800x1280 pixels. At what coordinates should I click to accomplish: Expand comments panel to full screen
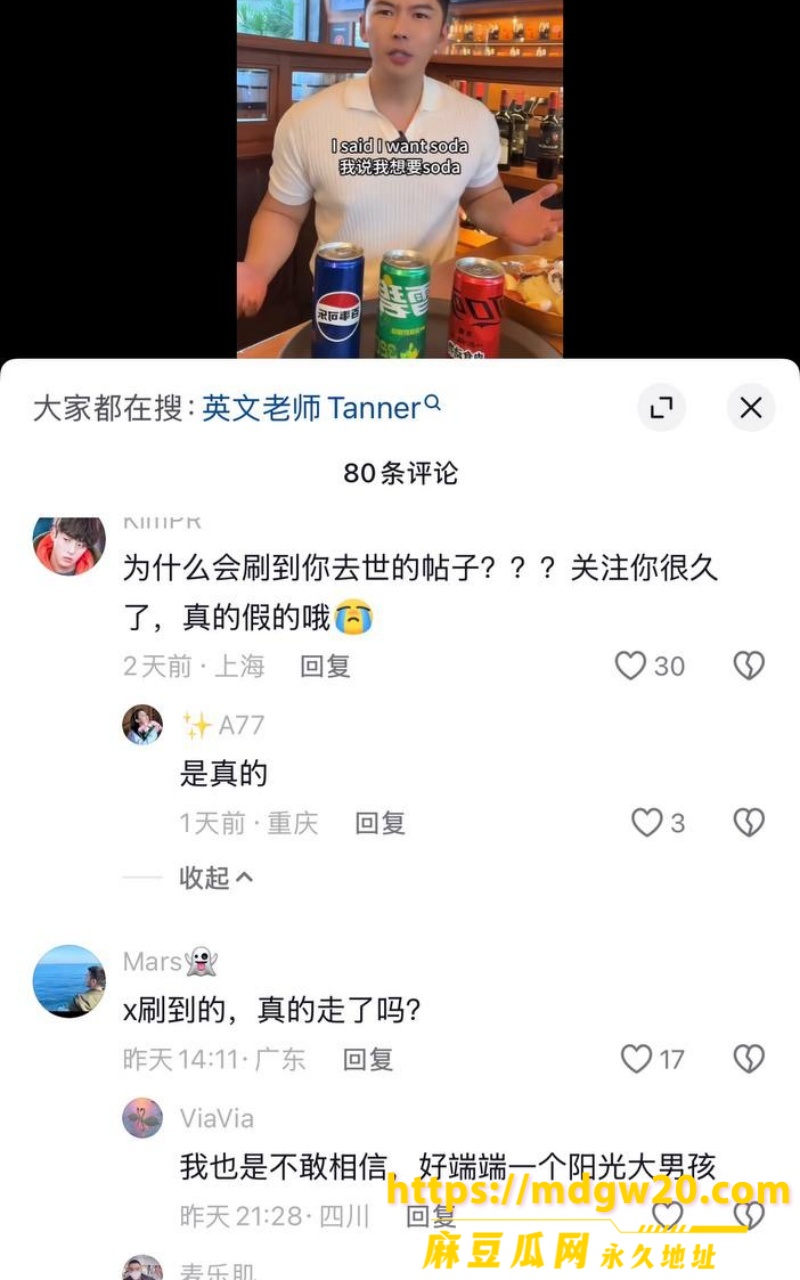pos(662,407)
